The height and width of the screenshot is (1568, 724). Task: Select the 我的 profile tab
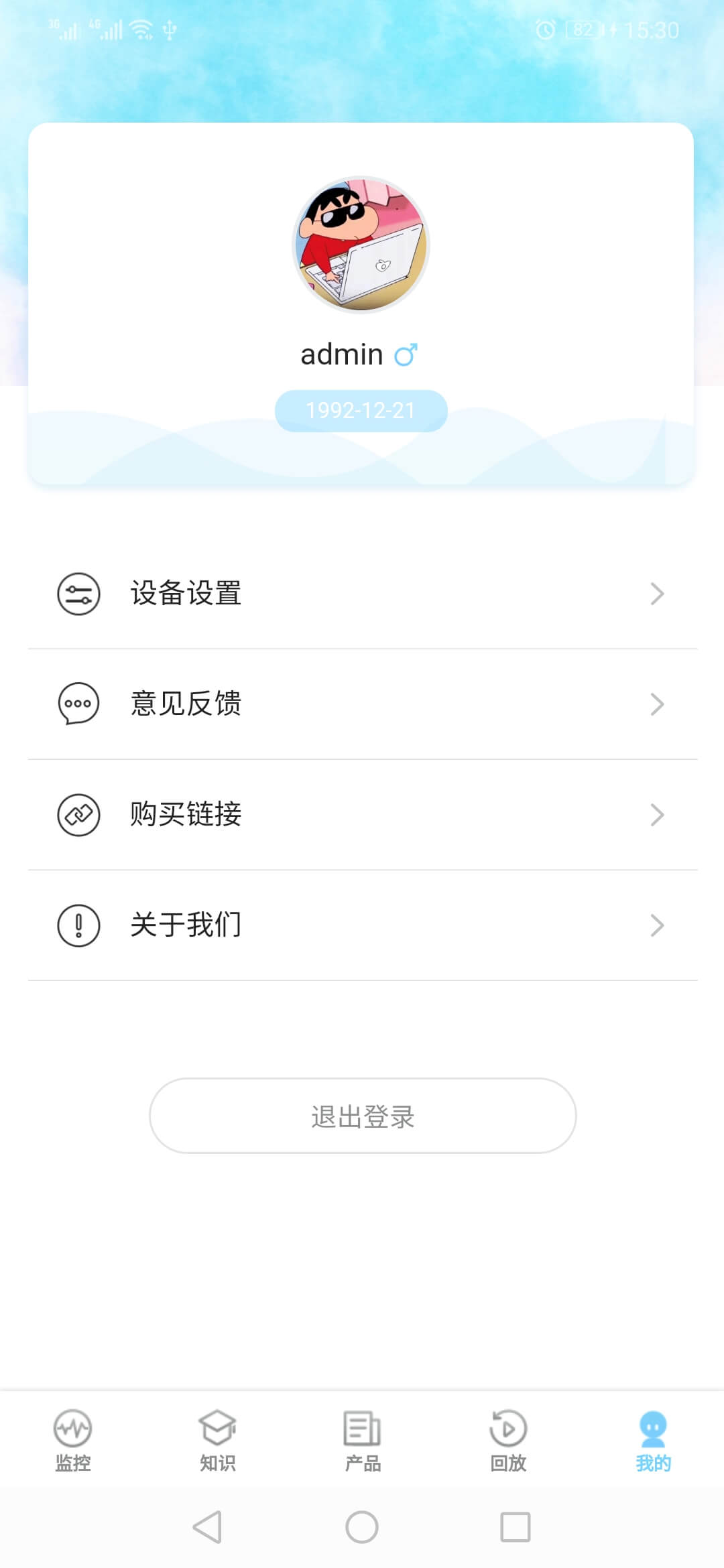(652, 1441)
